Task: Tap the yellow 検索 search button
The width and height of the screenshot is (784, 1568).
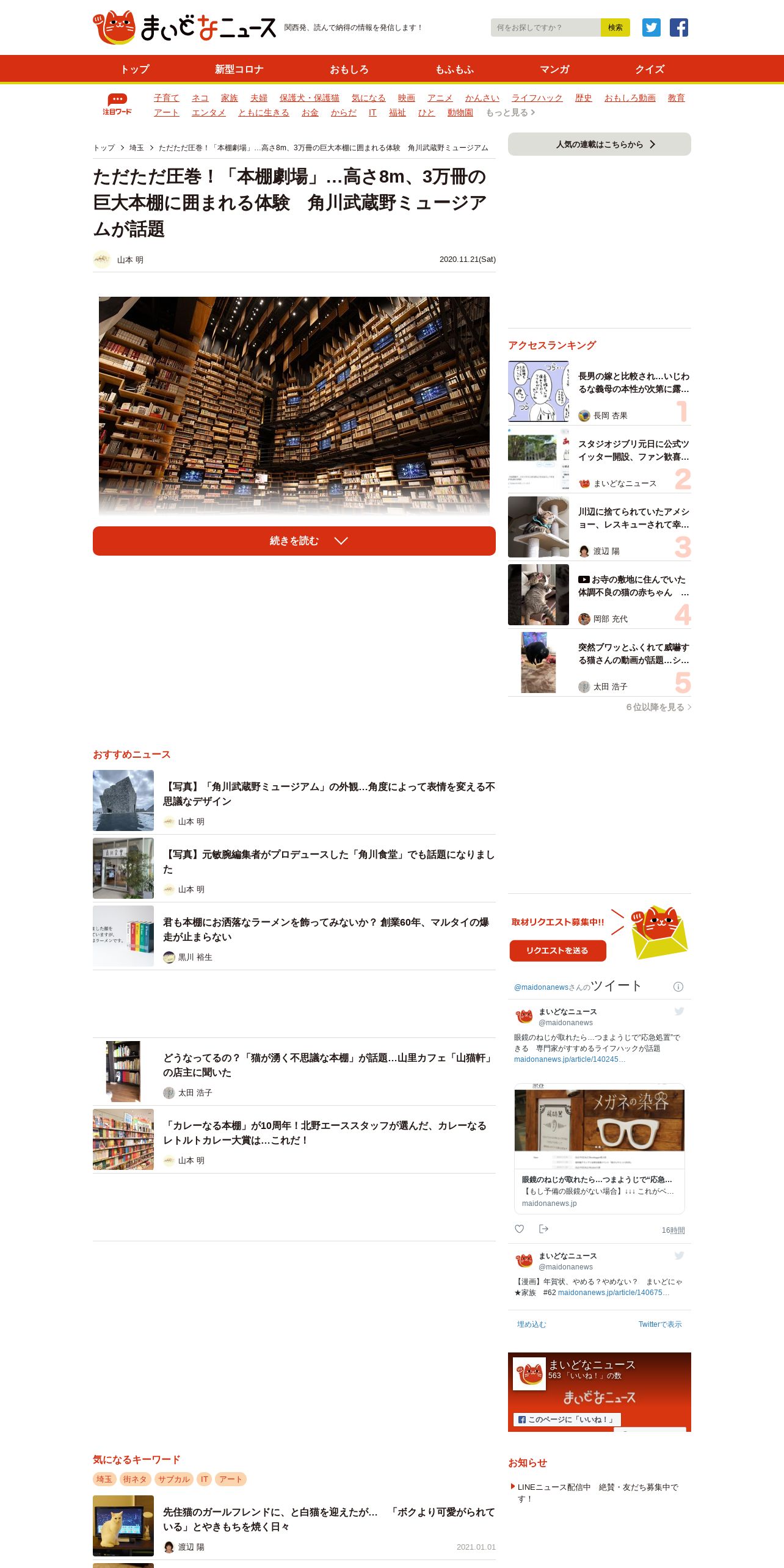Action: pyautogui.click(x=615, y=27)
